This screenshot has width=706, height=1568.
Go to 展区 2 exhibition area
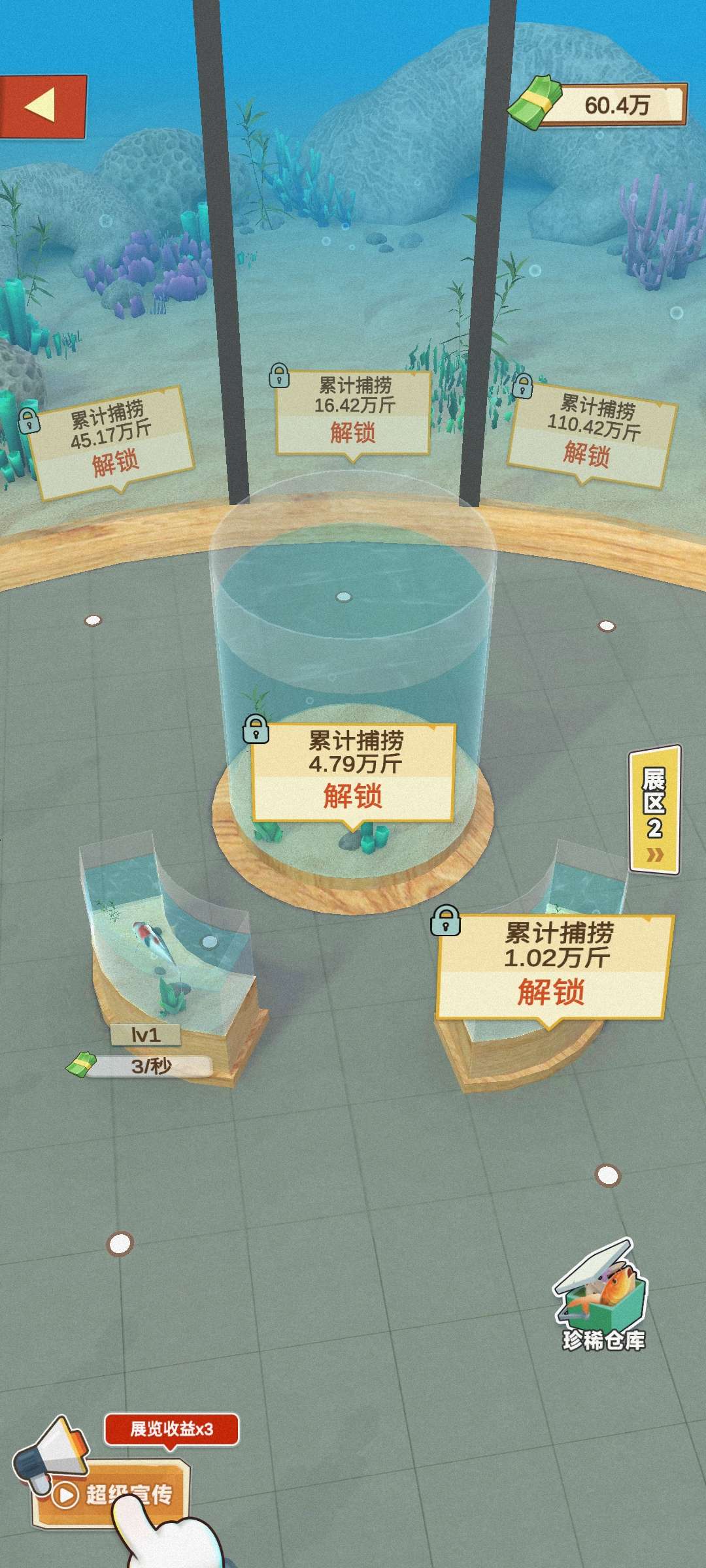654,810
